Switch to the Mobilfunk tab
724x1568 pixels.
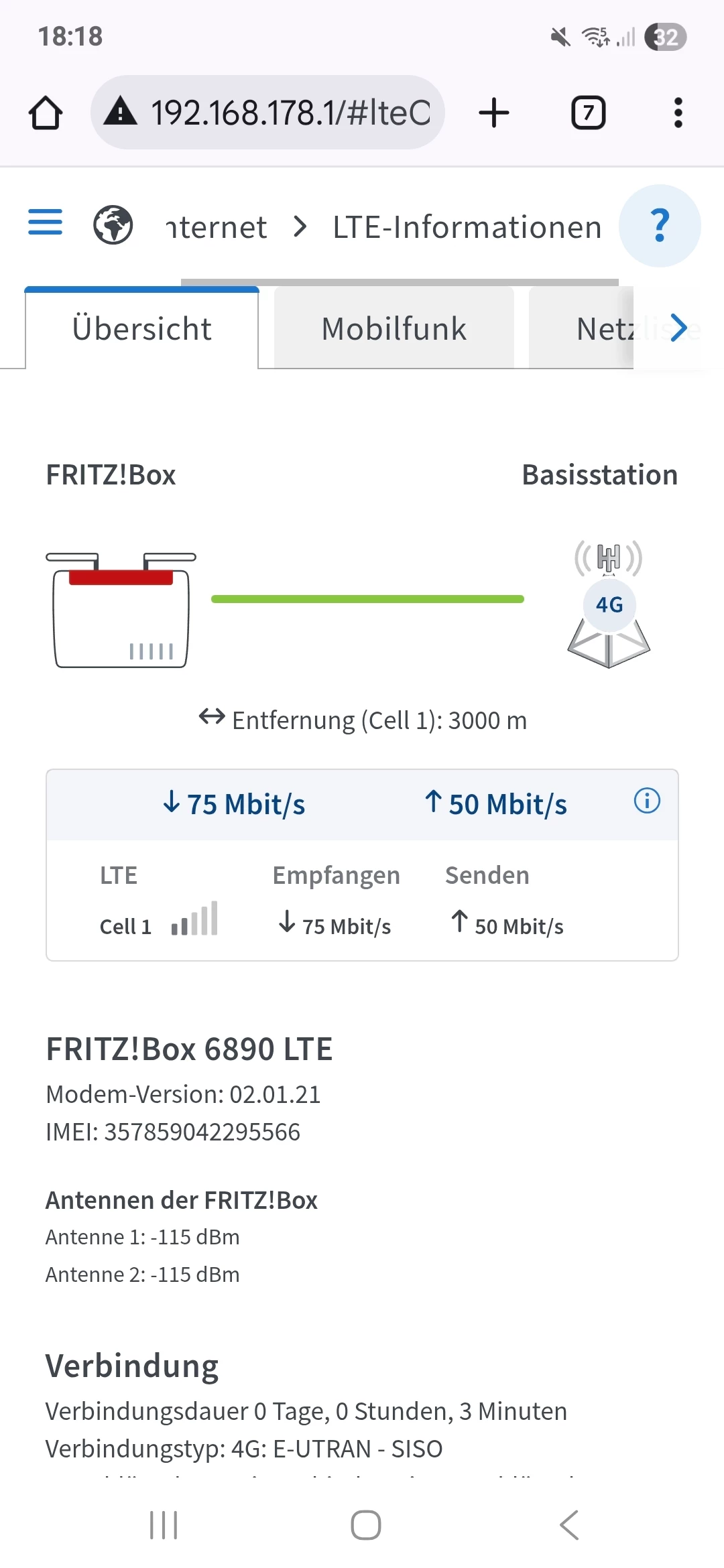(x=394, y=329)
